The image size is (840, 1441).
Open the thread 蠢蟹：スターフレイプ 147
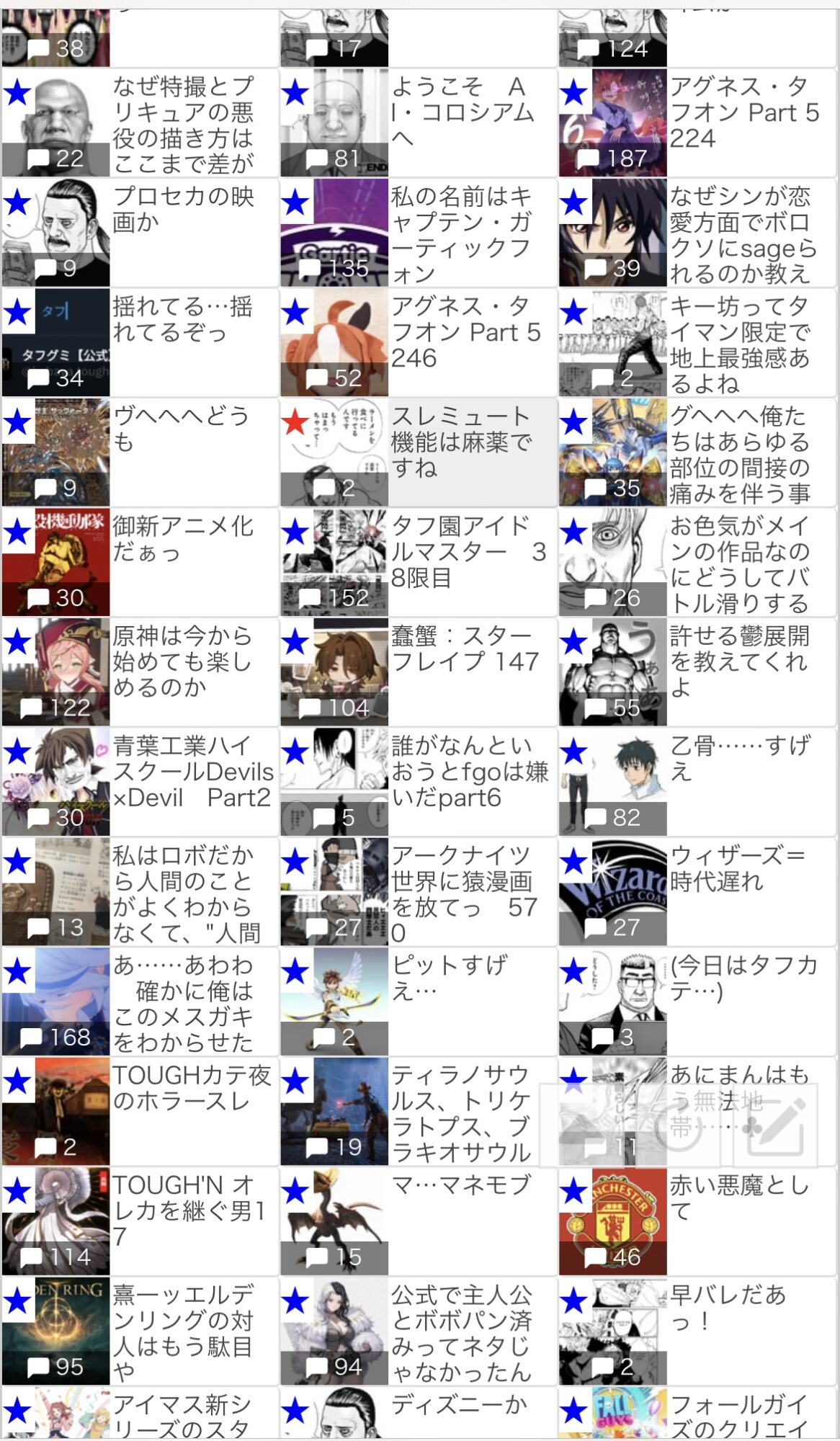coord(419,672)
